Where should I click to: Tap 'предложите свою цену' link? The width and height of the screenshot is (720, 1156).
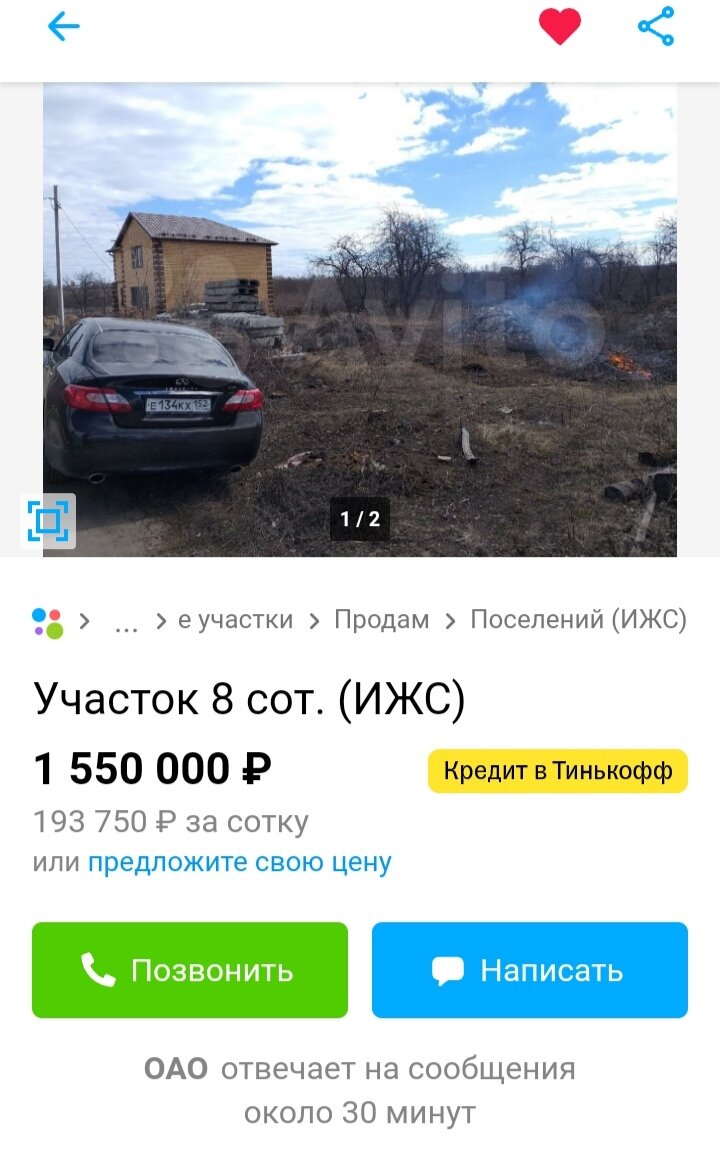[x=239, y=862]
